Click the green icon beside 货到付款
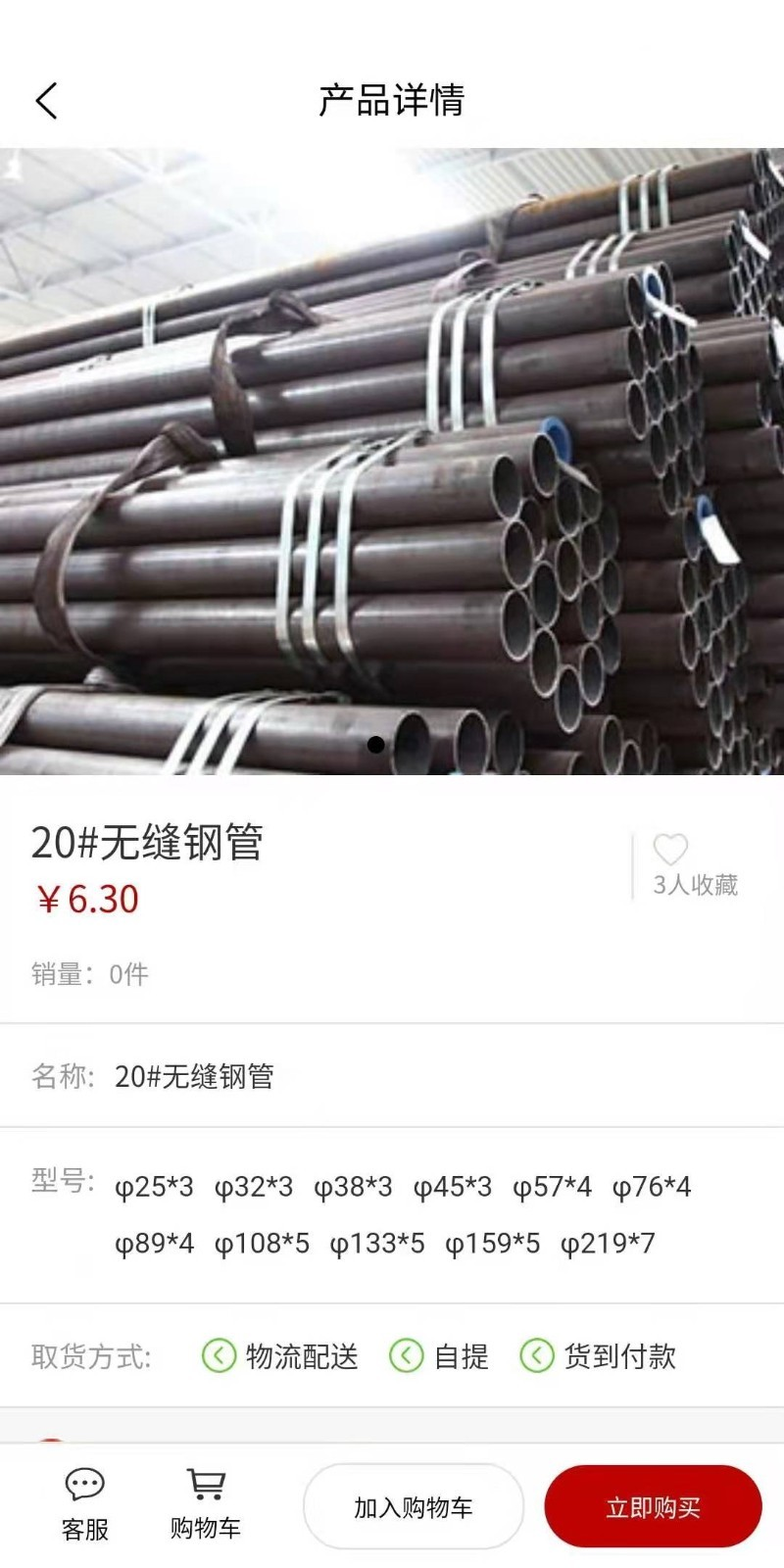The height and width of the screenshot is (1568, 784). coord(535,1357)
